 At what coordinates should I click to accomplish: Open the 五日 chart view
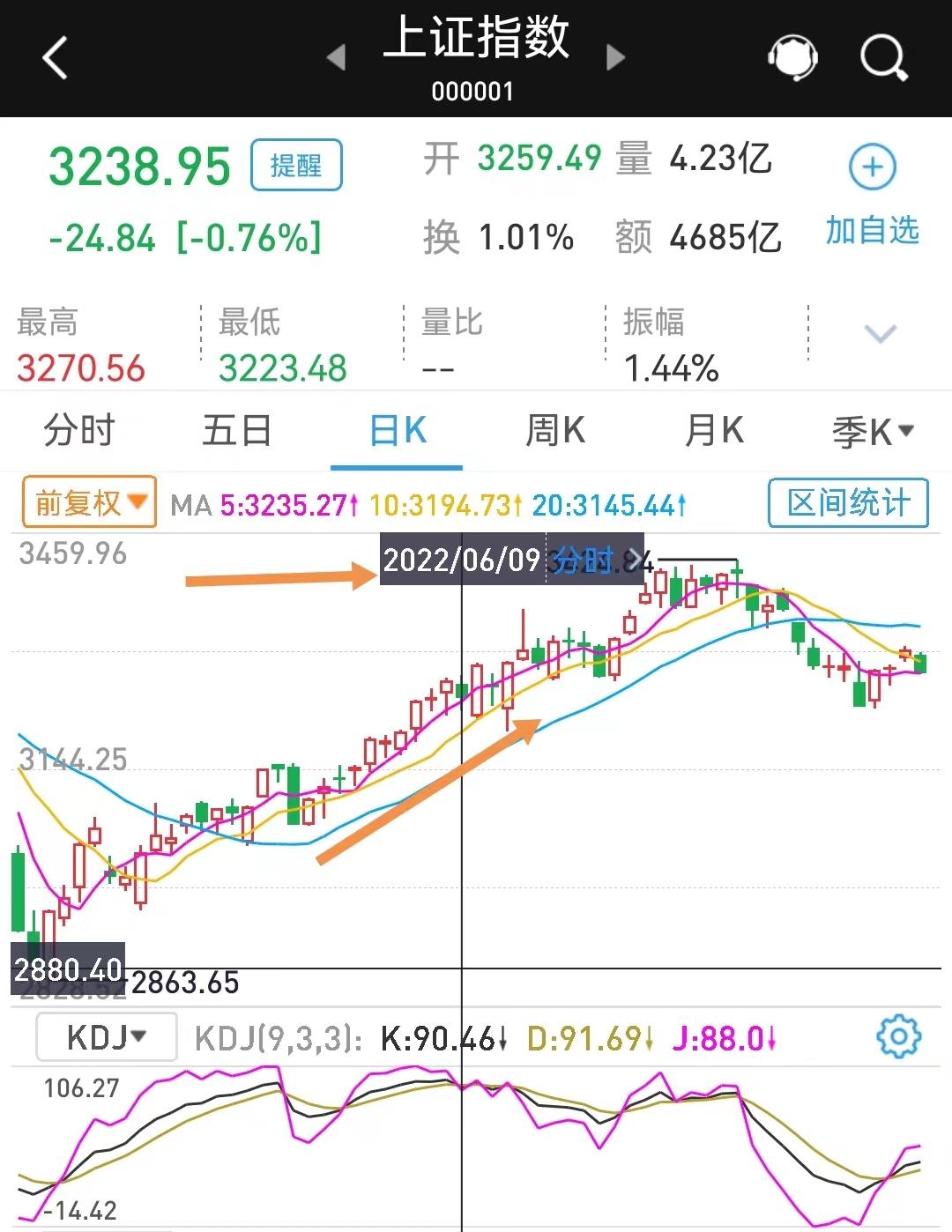pyautogui.click(x=236, y=431)
